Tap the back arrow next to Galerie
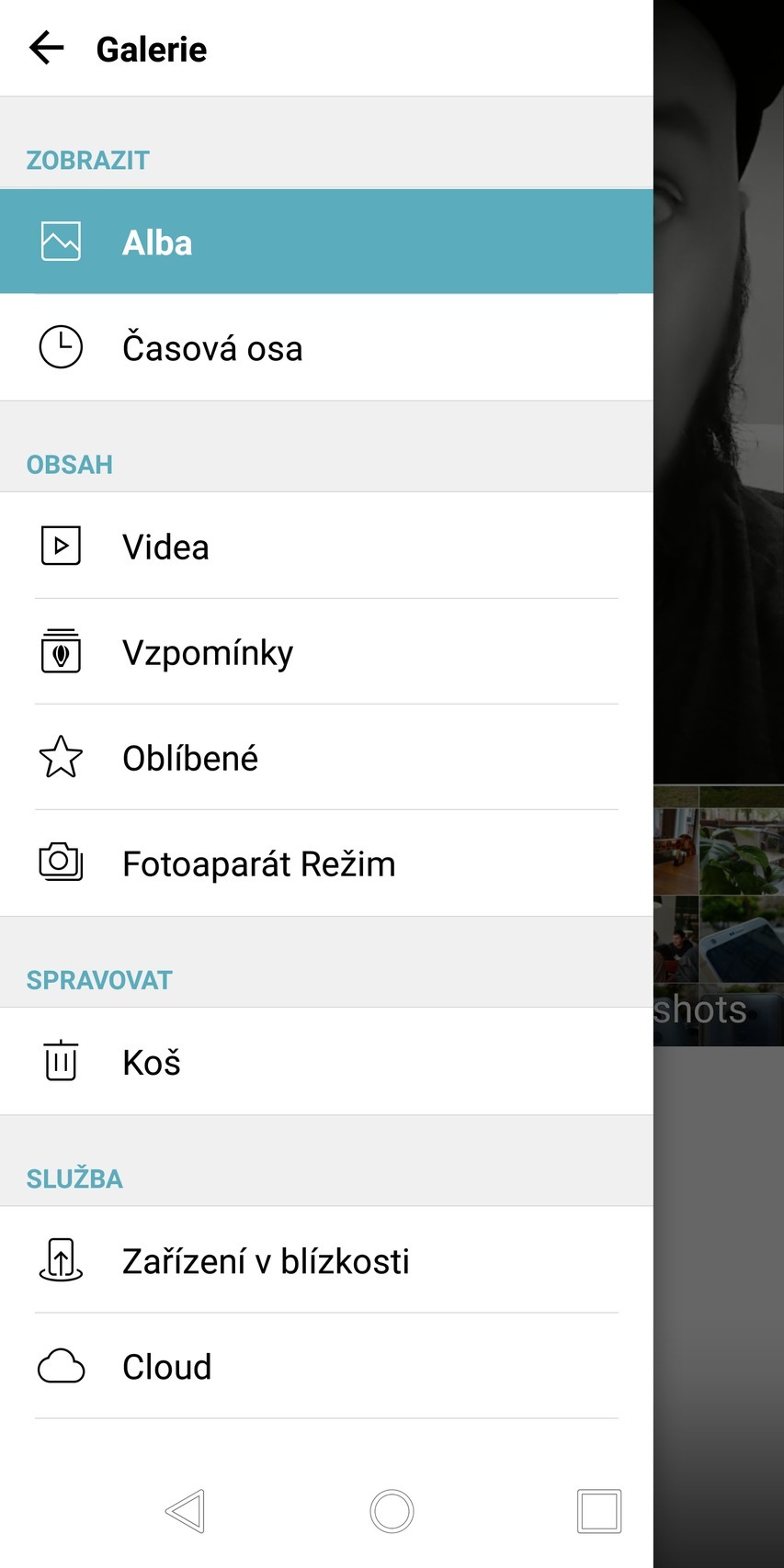 tap(46, 48)
